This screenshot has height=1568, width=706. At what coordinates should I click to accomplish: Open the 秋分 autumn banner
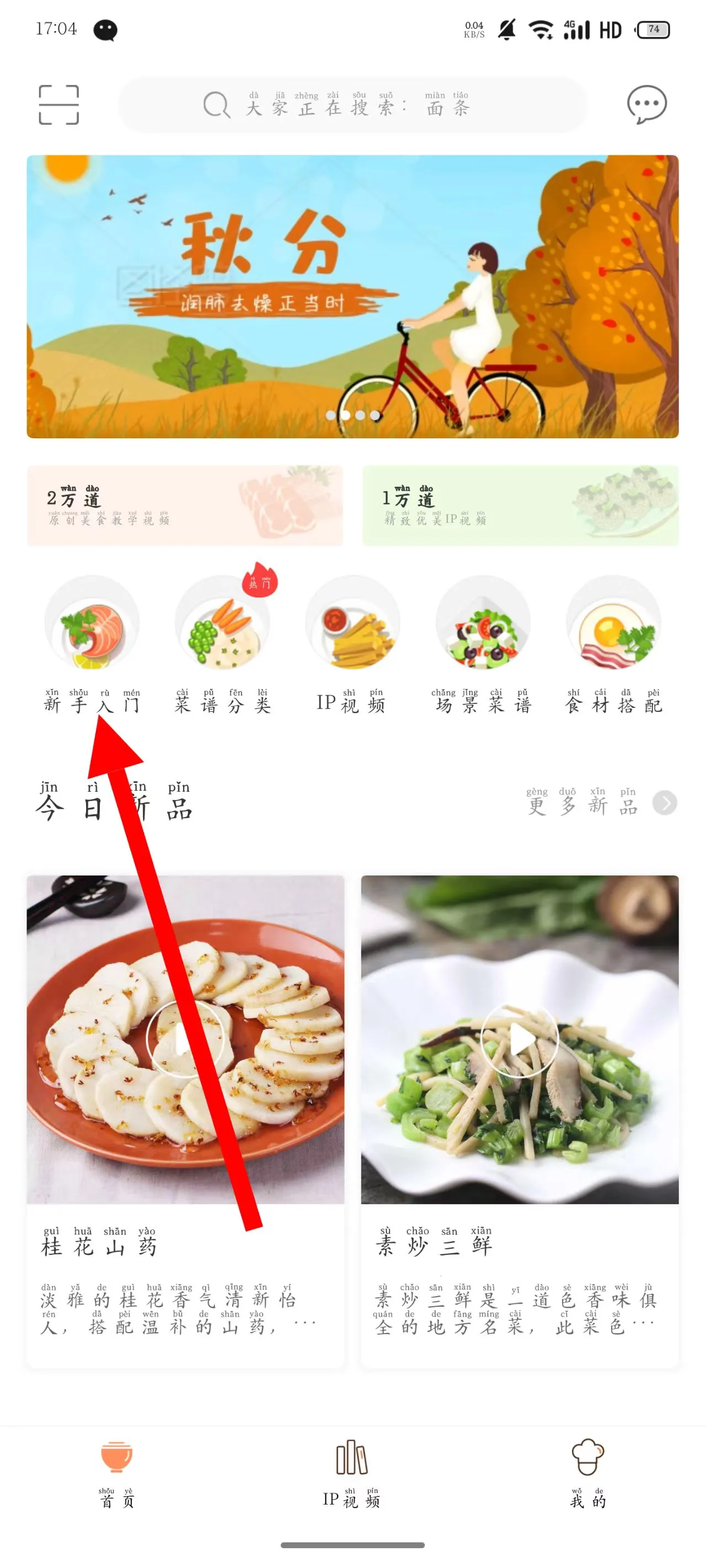click(352, 297)
